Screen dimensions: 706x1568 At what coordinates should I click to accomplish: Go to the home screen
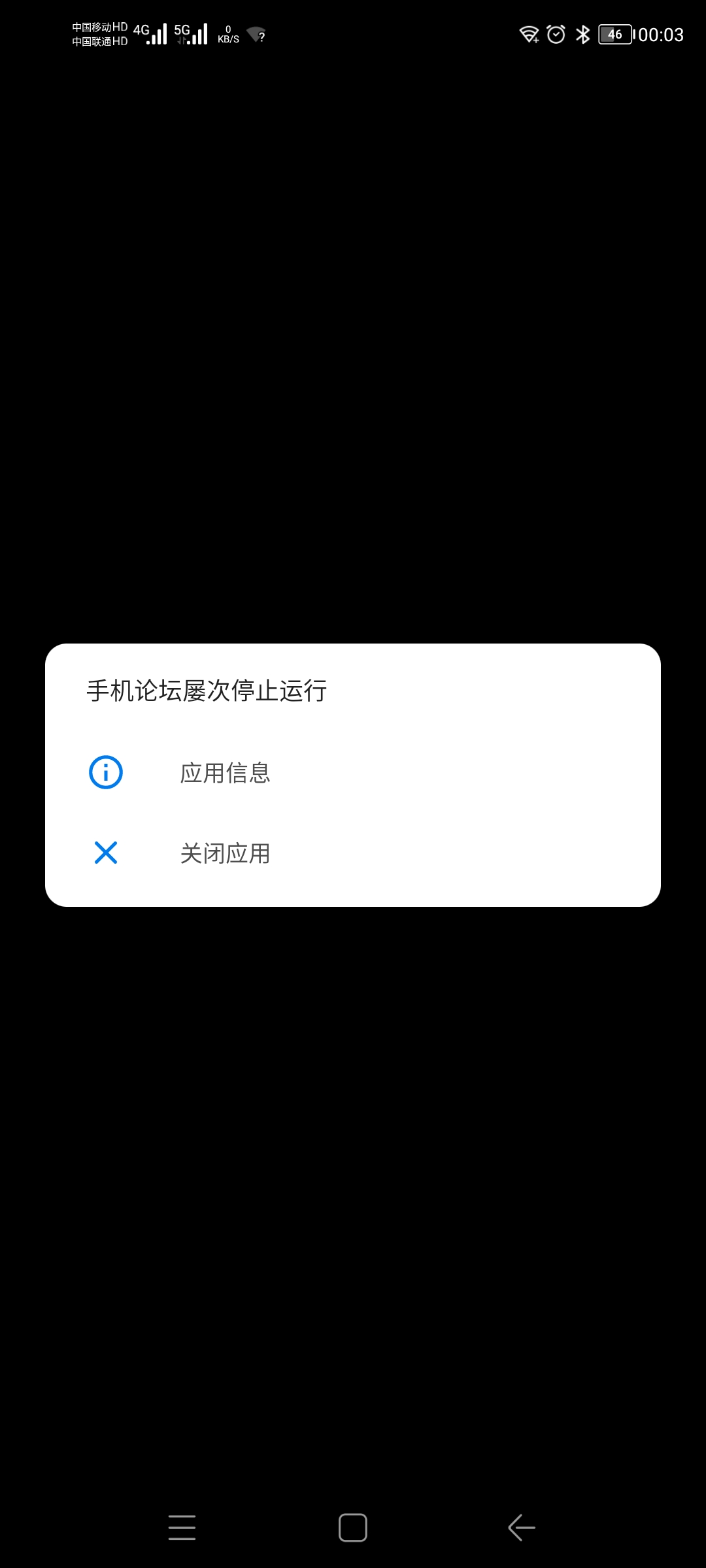pyautogui.click(x=353, y=1527)
